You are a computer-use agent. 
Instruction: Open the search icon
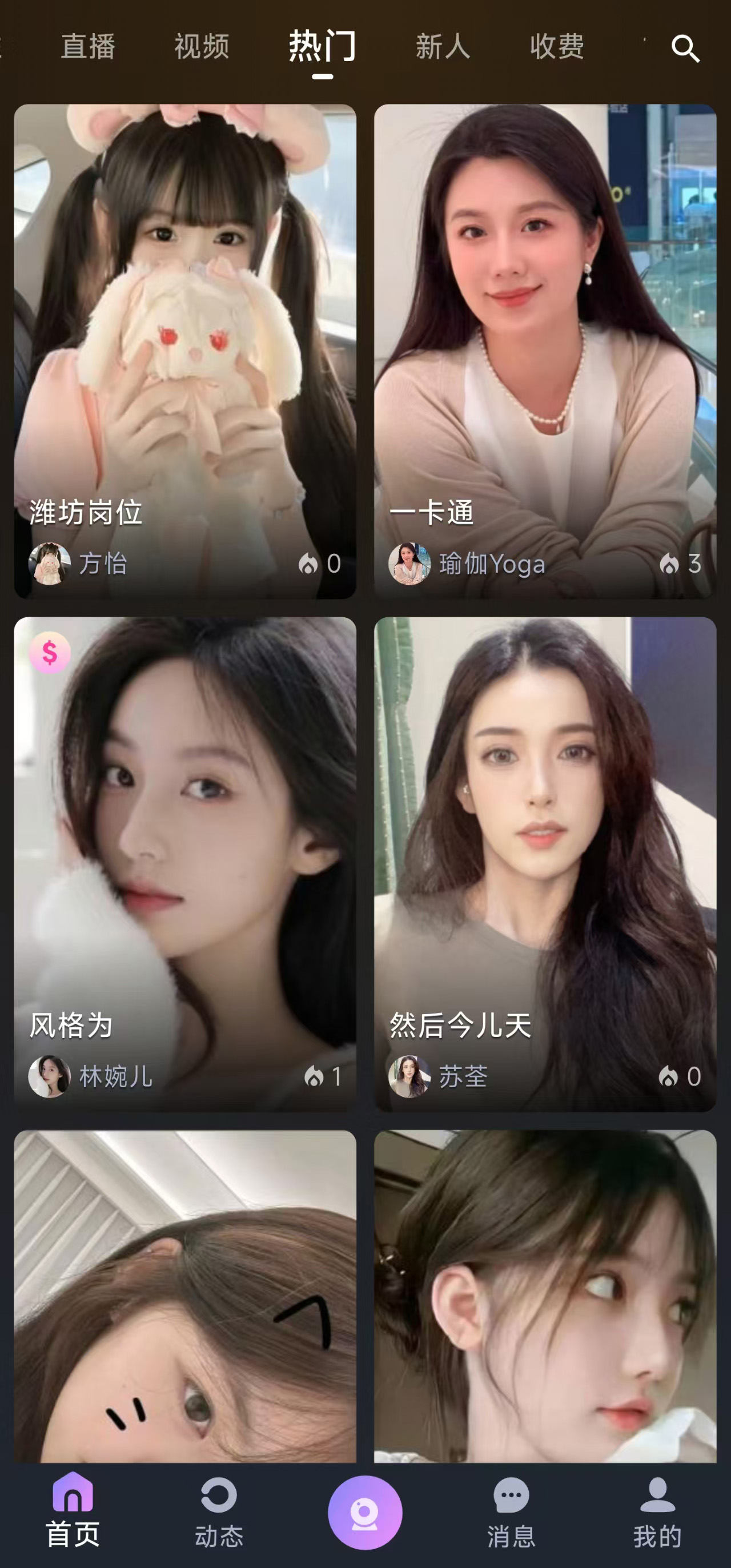point(685,49)
